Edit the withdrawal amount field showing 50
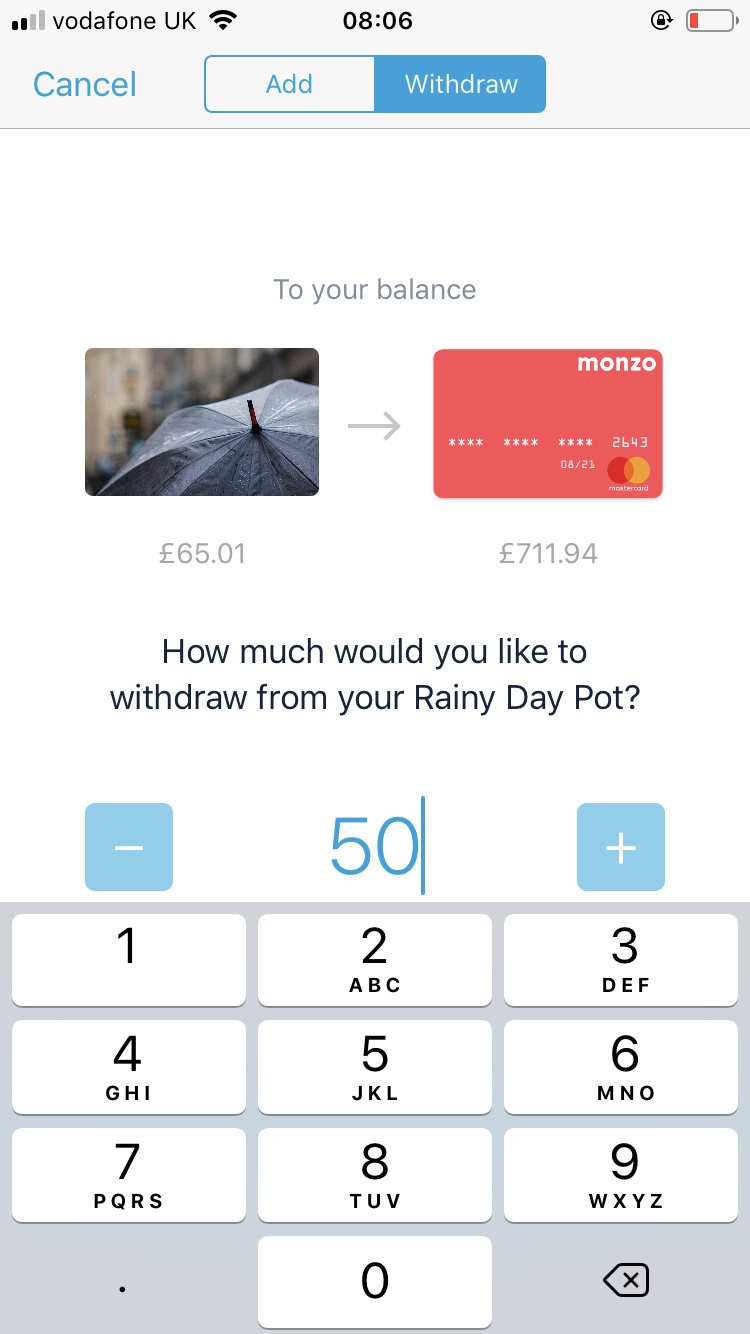This screenshot has height=1334, width=750. [x=375, y=847]
